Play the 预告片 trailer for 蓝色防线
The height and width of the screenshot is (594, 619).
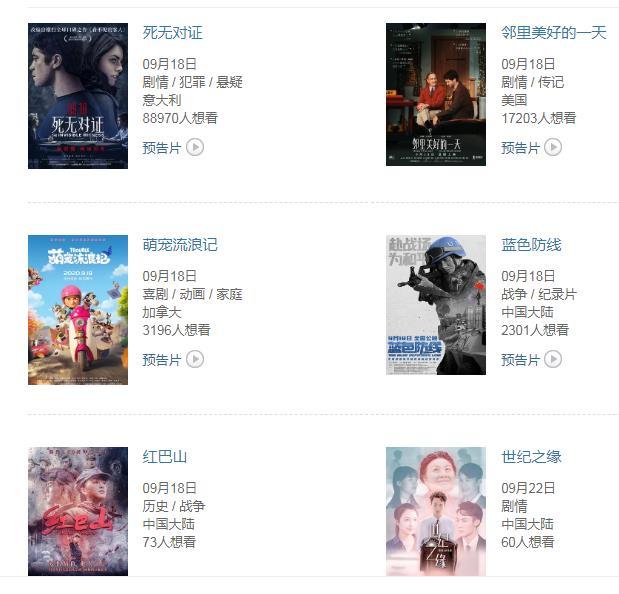click(x=531, y=360)
